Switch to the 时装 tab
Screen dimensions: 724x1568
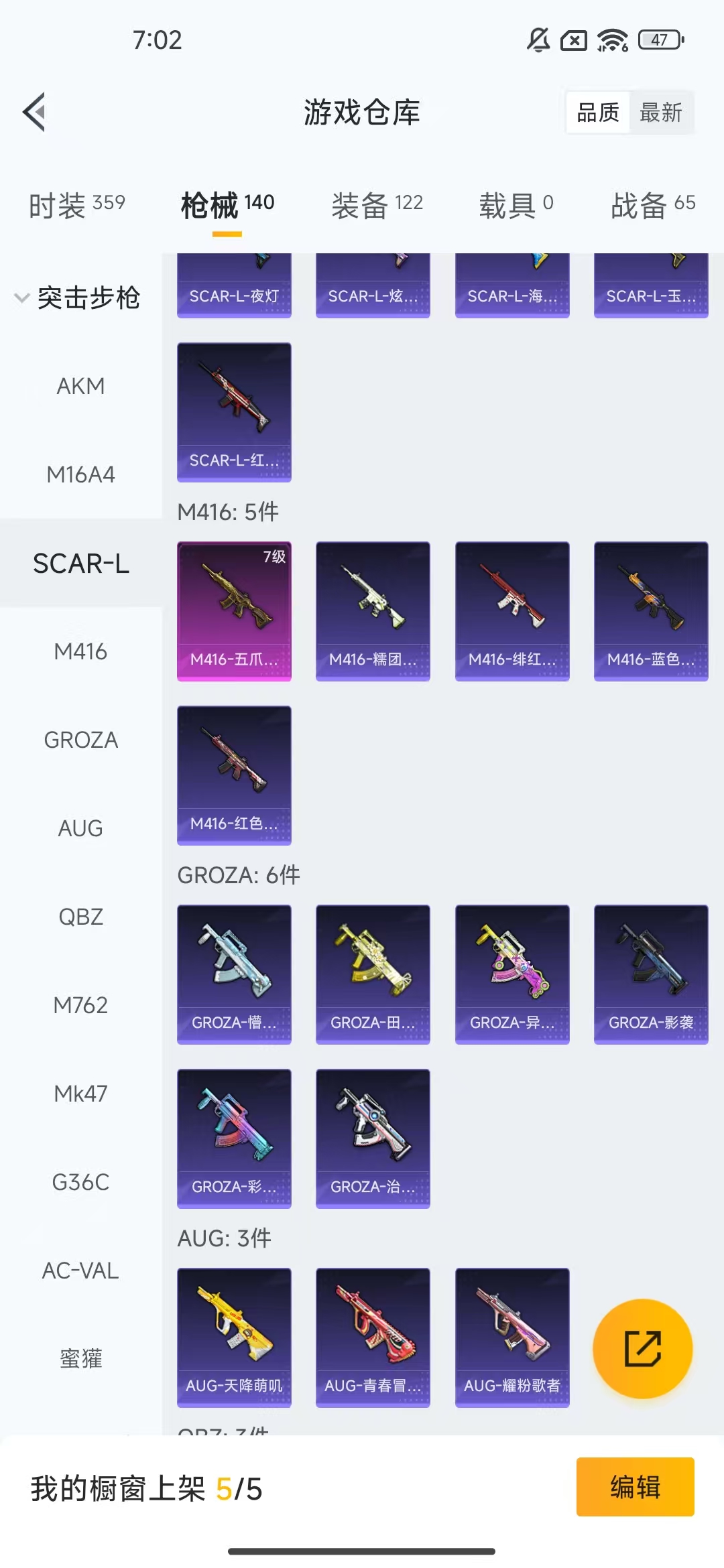click(76, 205)
